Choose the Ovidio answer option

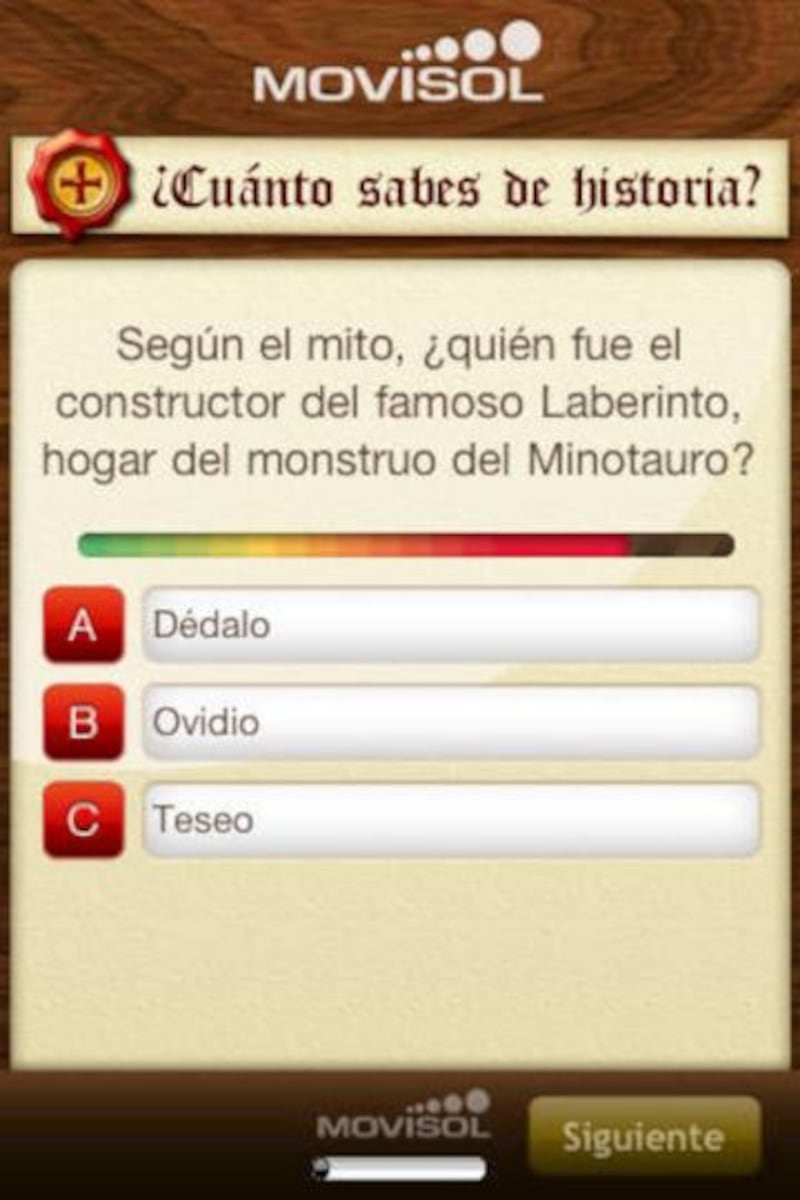pos(450,722)
